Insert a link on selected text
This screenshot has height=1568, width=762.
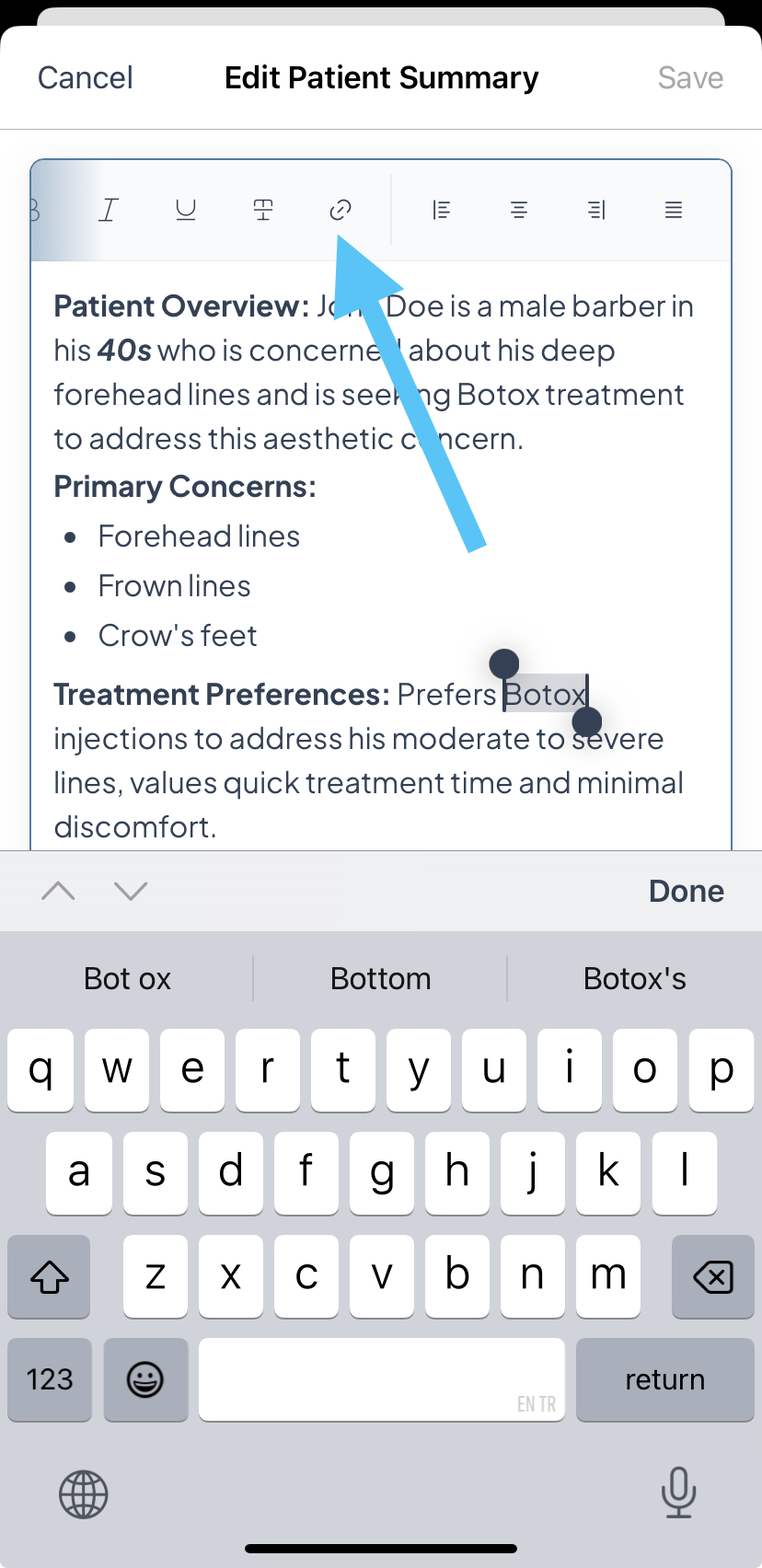click(x=341, y=210)
